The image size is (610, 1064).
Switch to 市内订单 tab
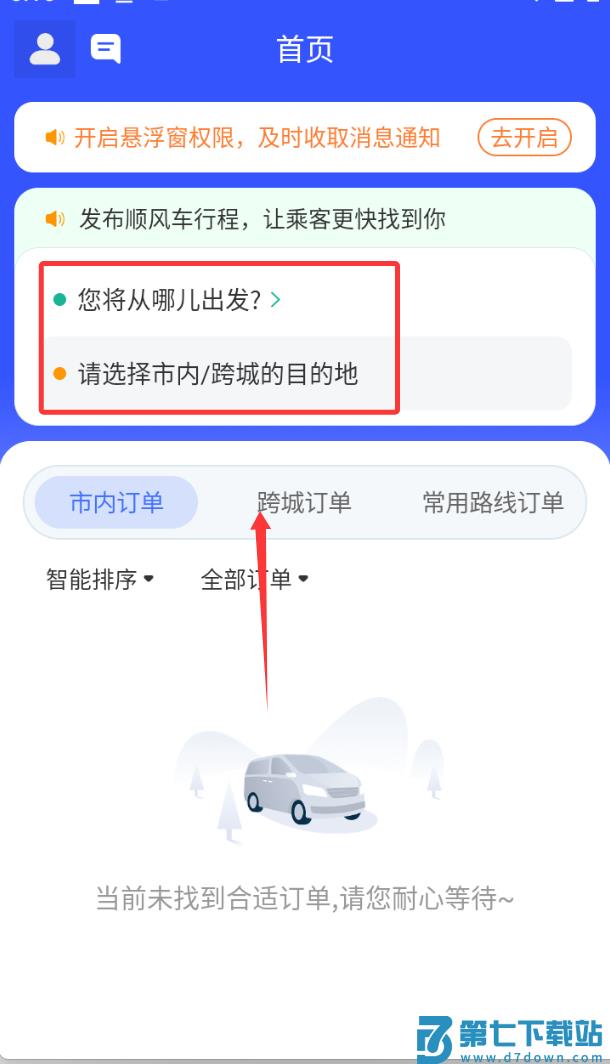(116, 502)
